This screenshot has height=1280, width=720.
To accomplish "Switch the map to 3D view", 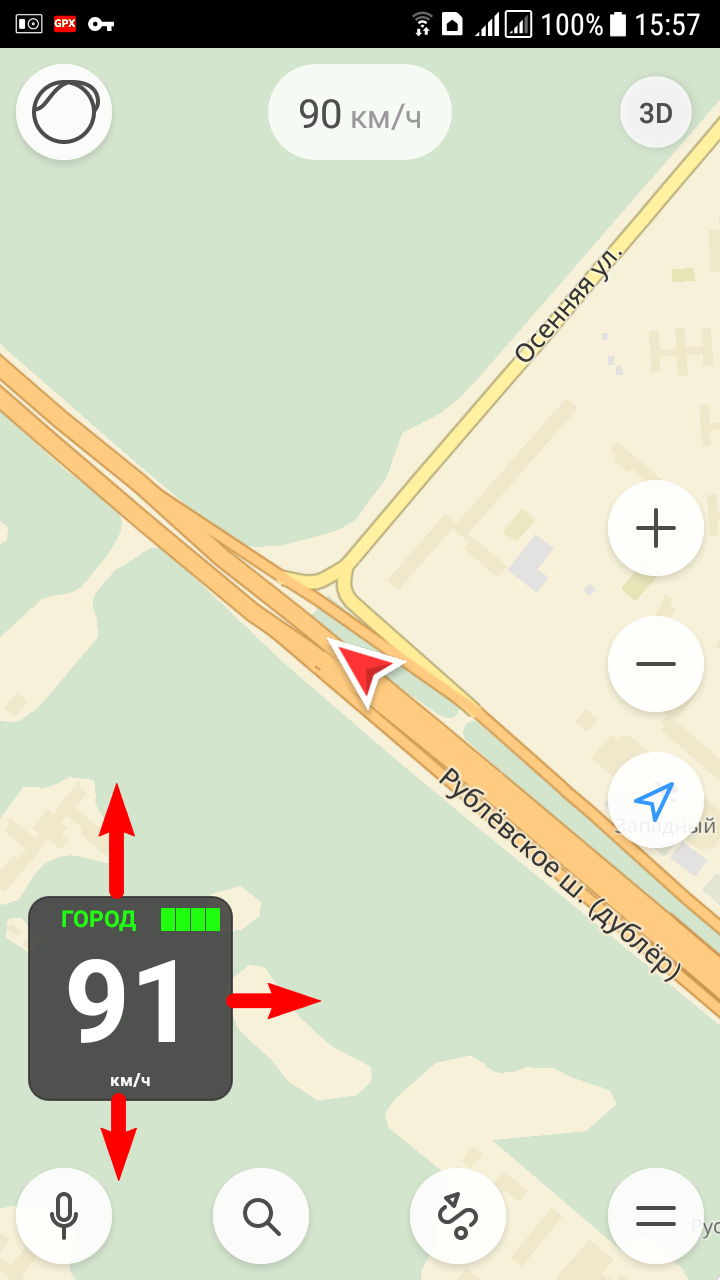I will click(x=656, y=113).
